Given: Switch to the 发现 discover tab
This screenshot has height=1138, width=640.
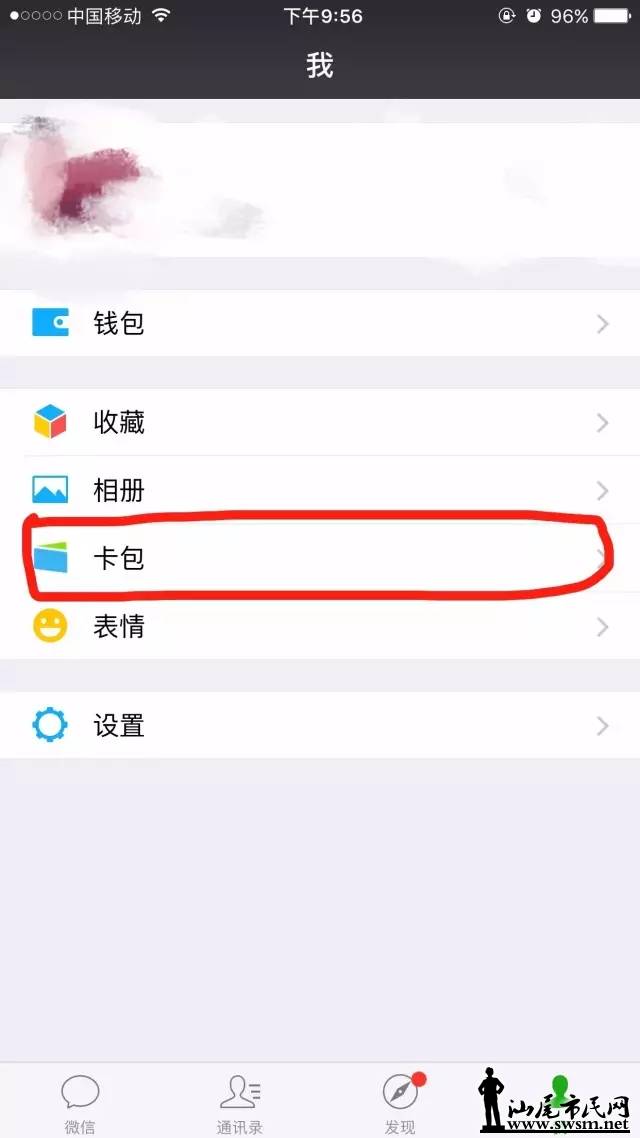Looking at the screenshot, I should tap(400, 1102).
